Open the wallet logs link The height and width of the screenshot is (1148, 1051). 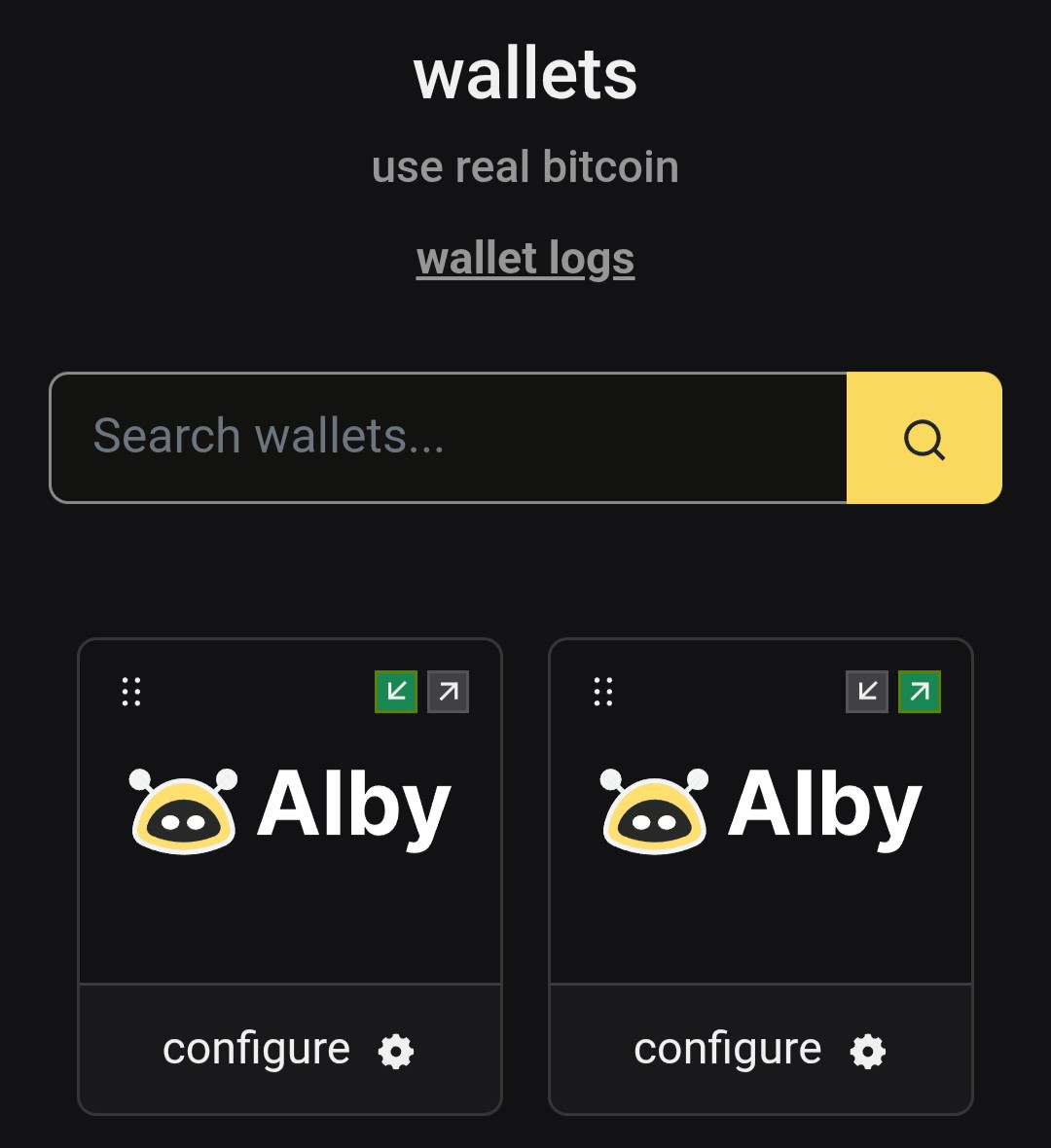[525, 259]
